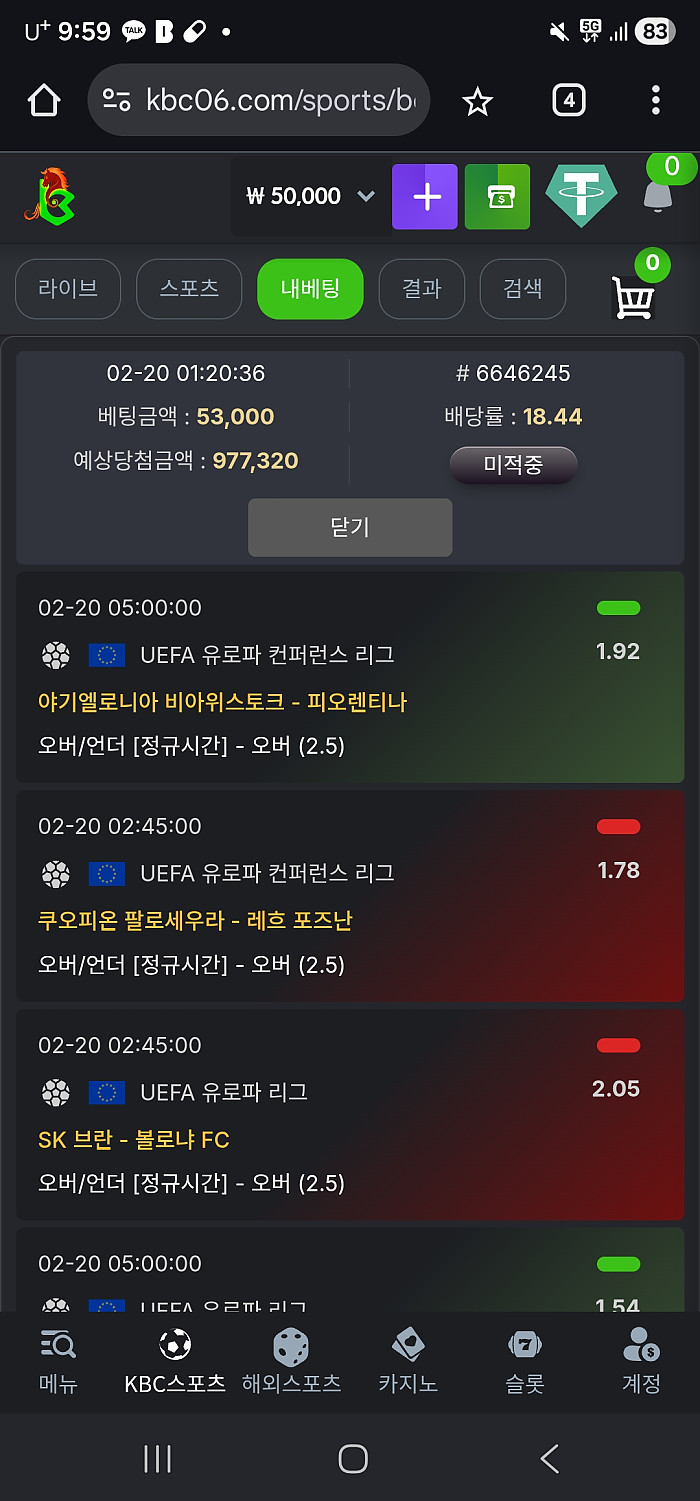Bookmark this page with the star

coord(477,100)
